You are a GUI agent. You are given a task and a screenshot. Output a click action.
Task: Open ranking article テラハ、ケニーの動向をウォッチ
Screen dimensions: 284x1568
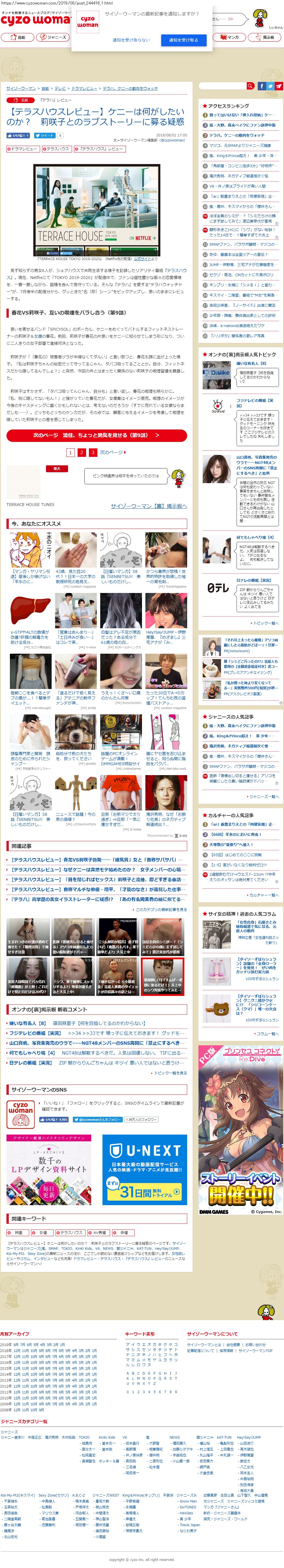pos(237,135)
